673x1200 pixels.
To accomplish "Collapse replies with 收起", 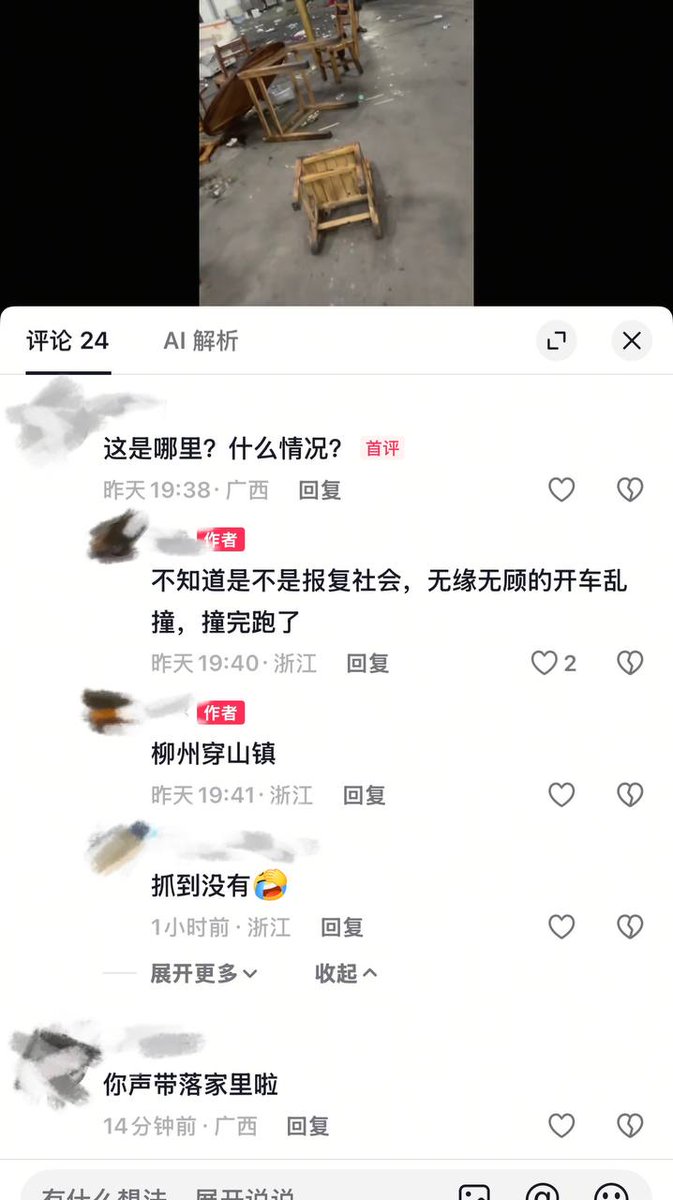I will [x=346, y=973].
